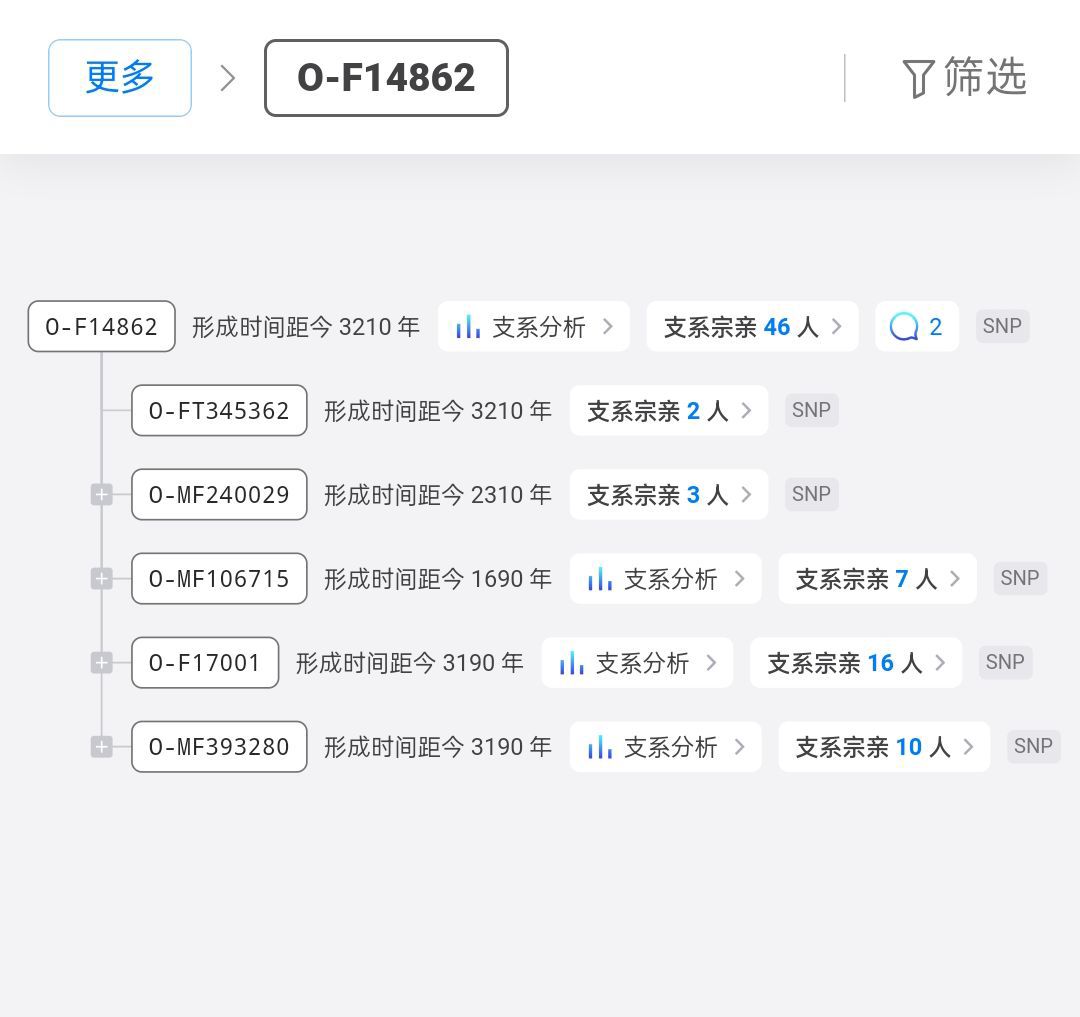Select the O-F14862 root node
1080x1017 pixels.
pos(102,327)
